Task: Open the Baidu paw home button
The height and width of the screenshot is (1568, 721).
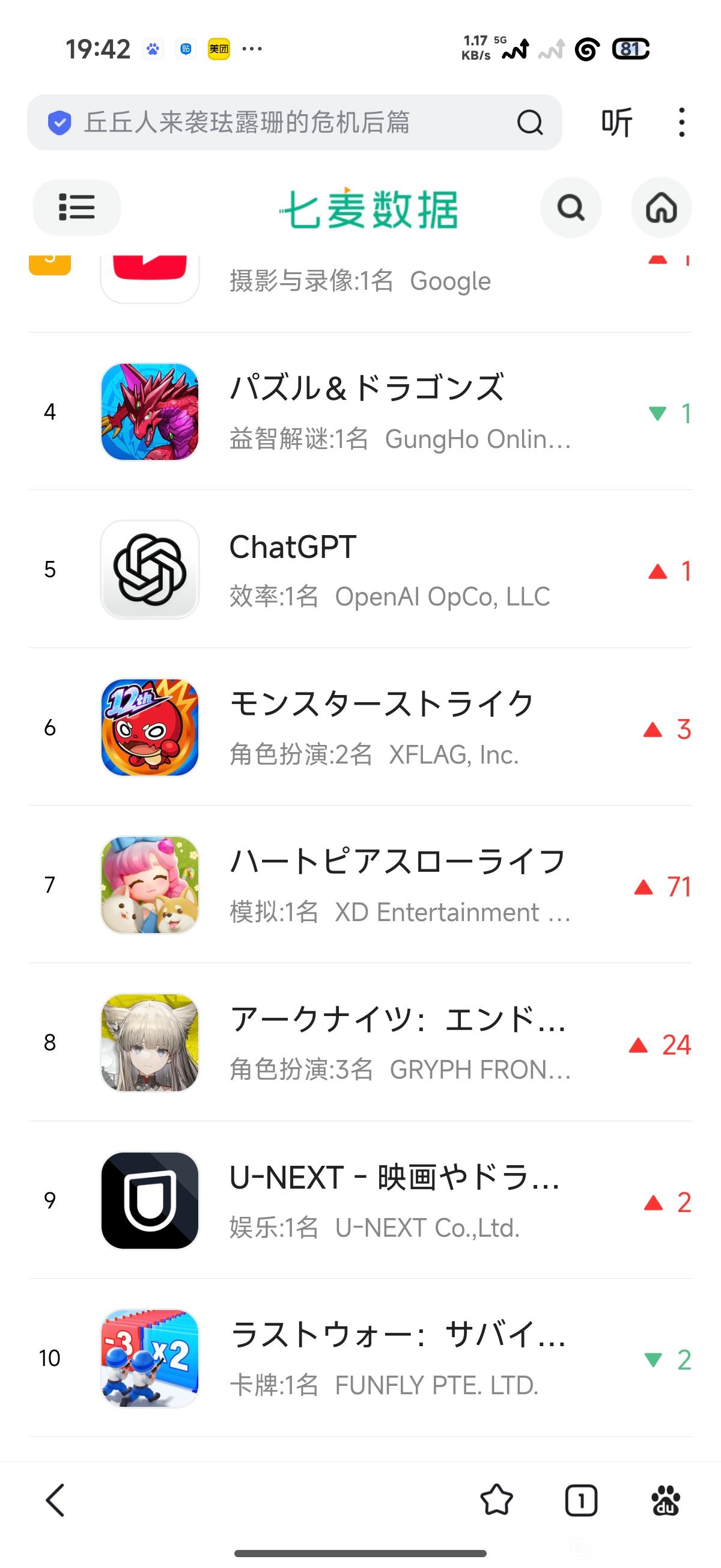Action: pyautogui.click(x=666, y=1500)
